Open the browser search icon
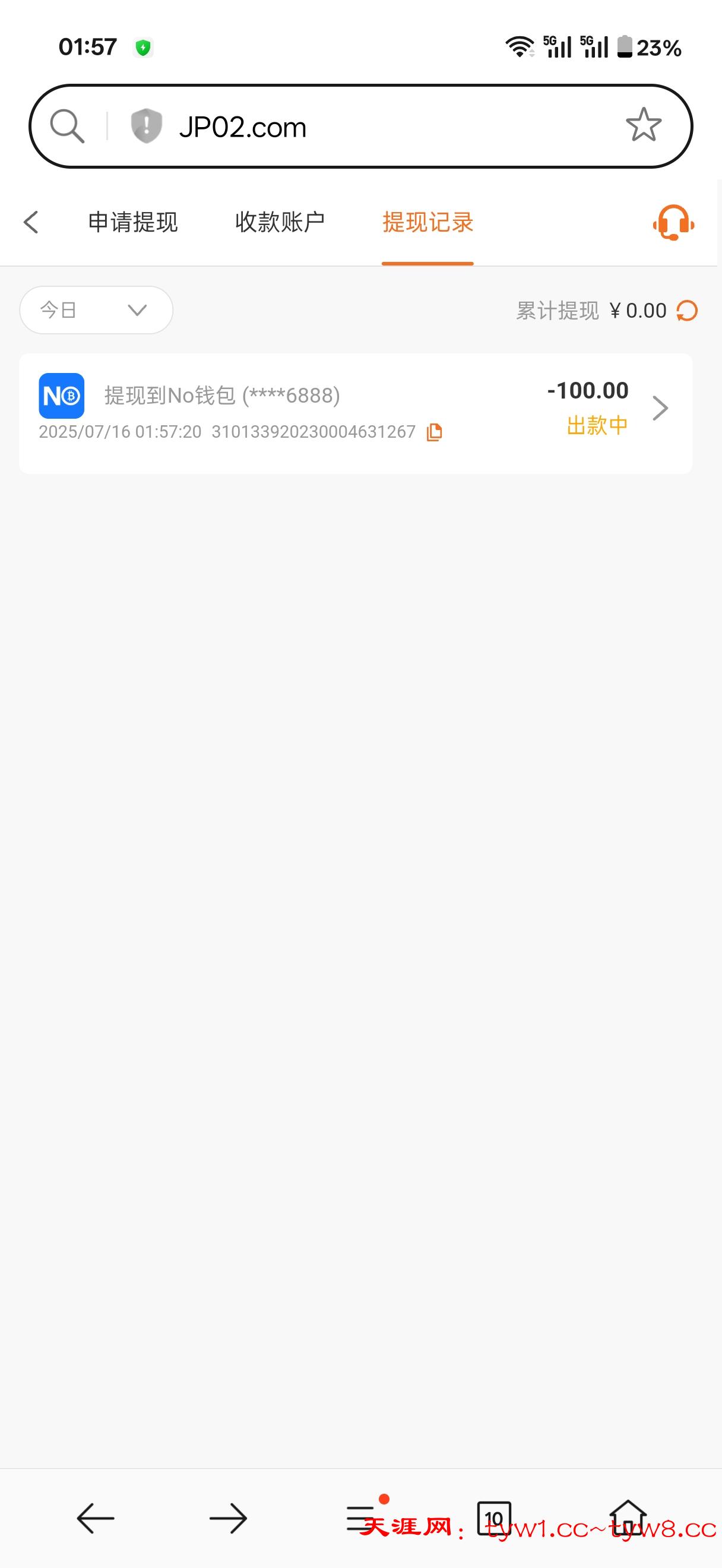Image resolution: width=722 pixels, height=1568 pixels. click(x=67, y=126)
